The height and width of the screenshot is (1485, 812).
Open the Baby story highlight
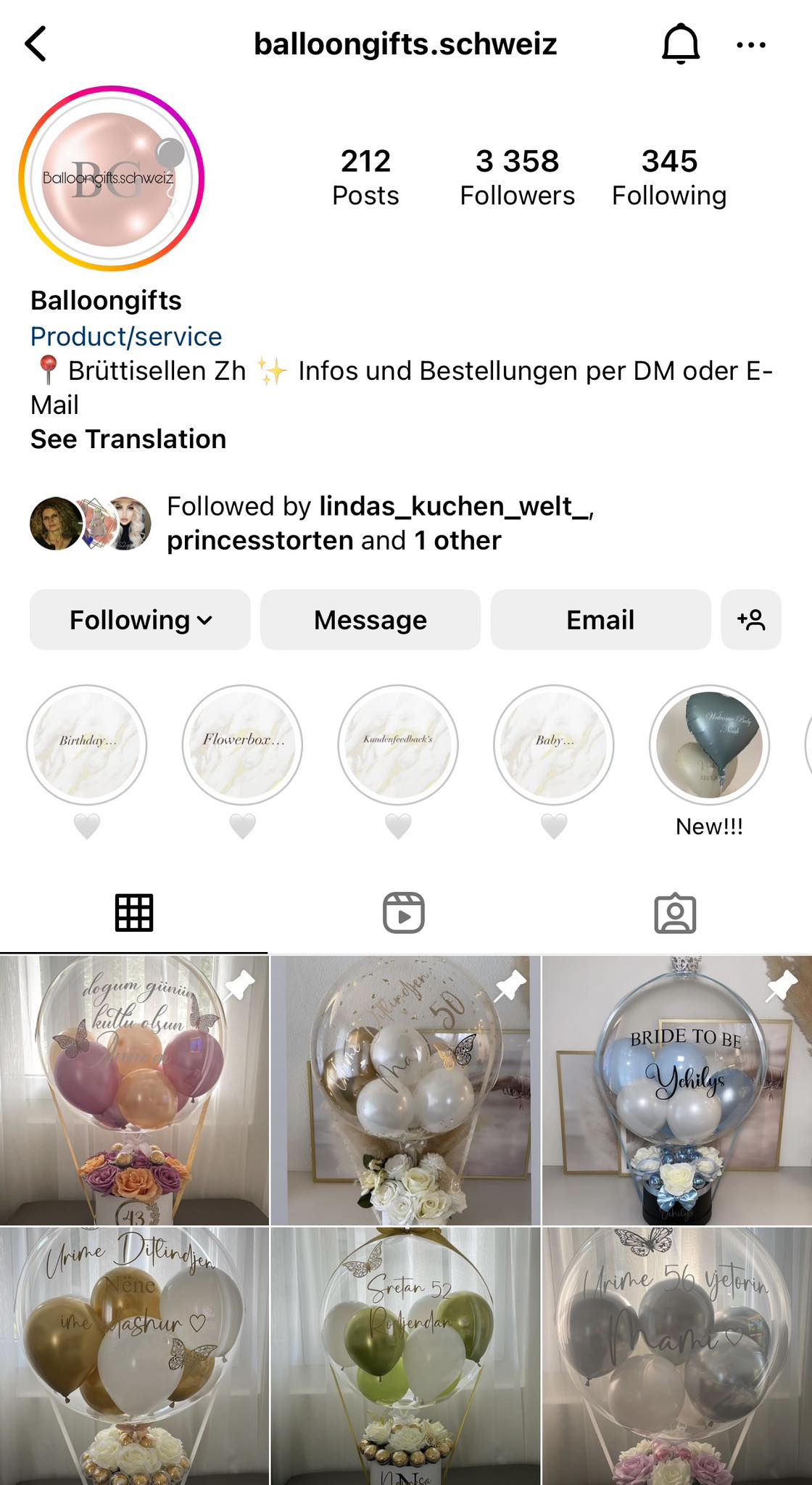pyautogui.click(x=554, y=745)
